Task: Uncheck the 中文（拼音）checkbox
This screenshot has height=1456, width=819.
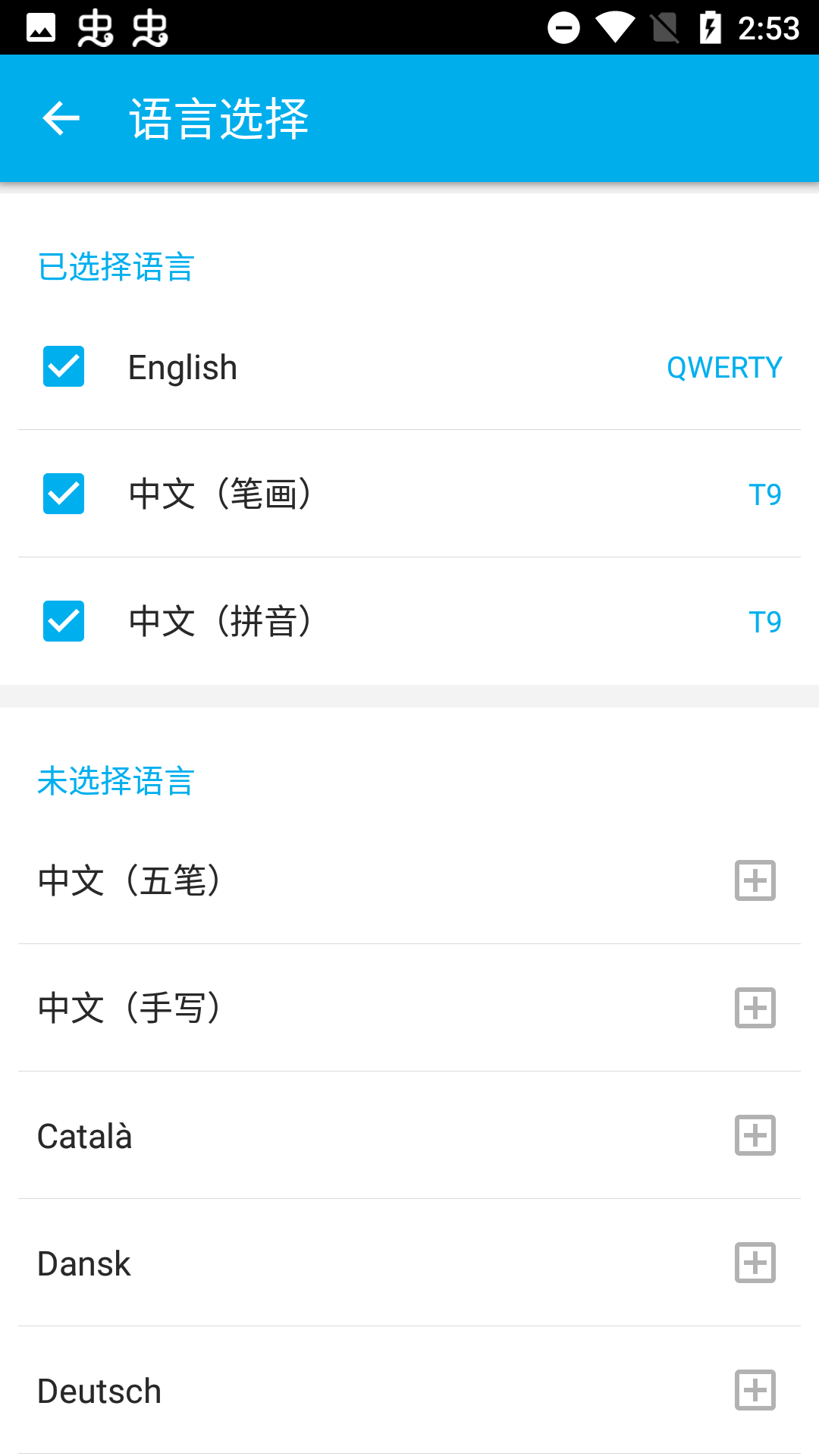Action: (x=64, y=622)
